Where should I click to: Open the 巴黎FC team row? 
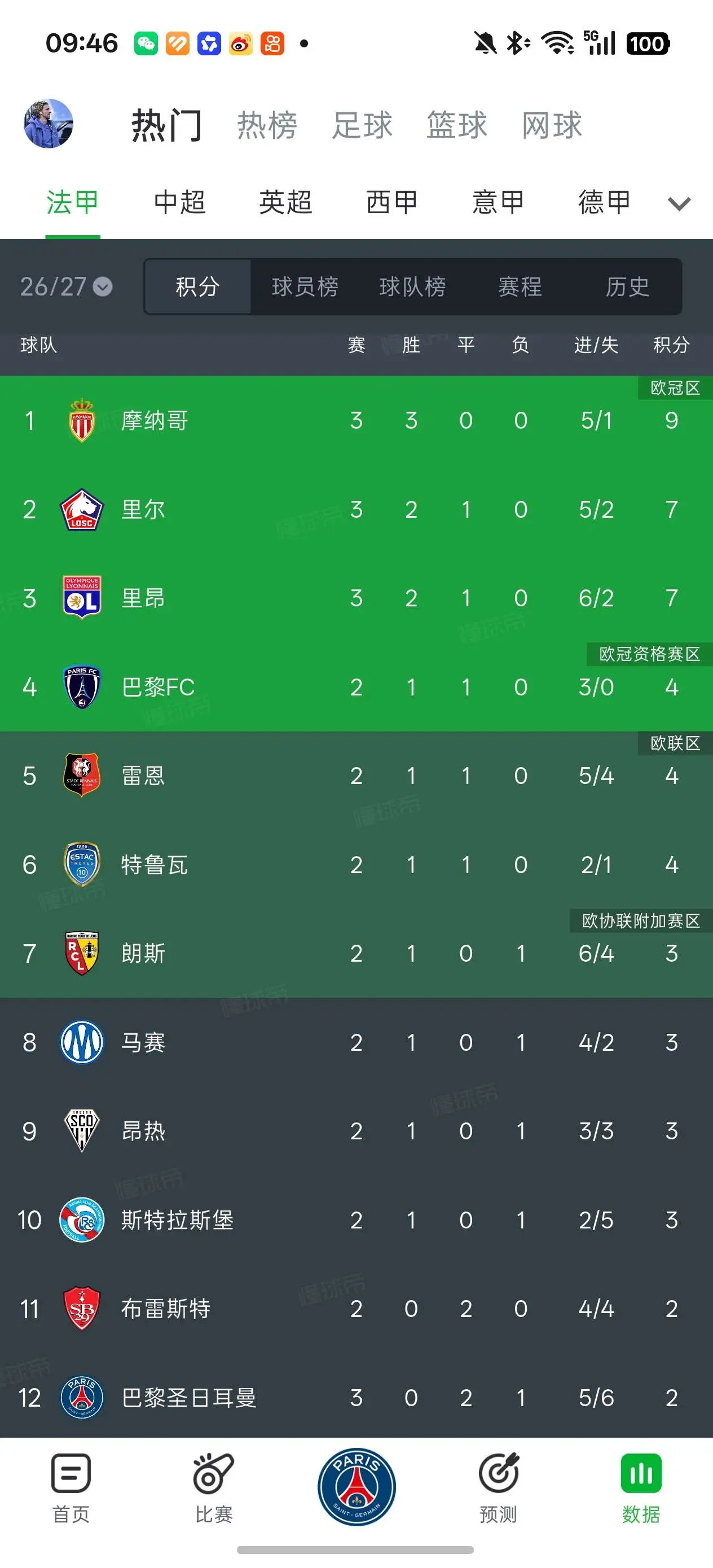pyautogui.click(x=356, y=687)
